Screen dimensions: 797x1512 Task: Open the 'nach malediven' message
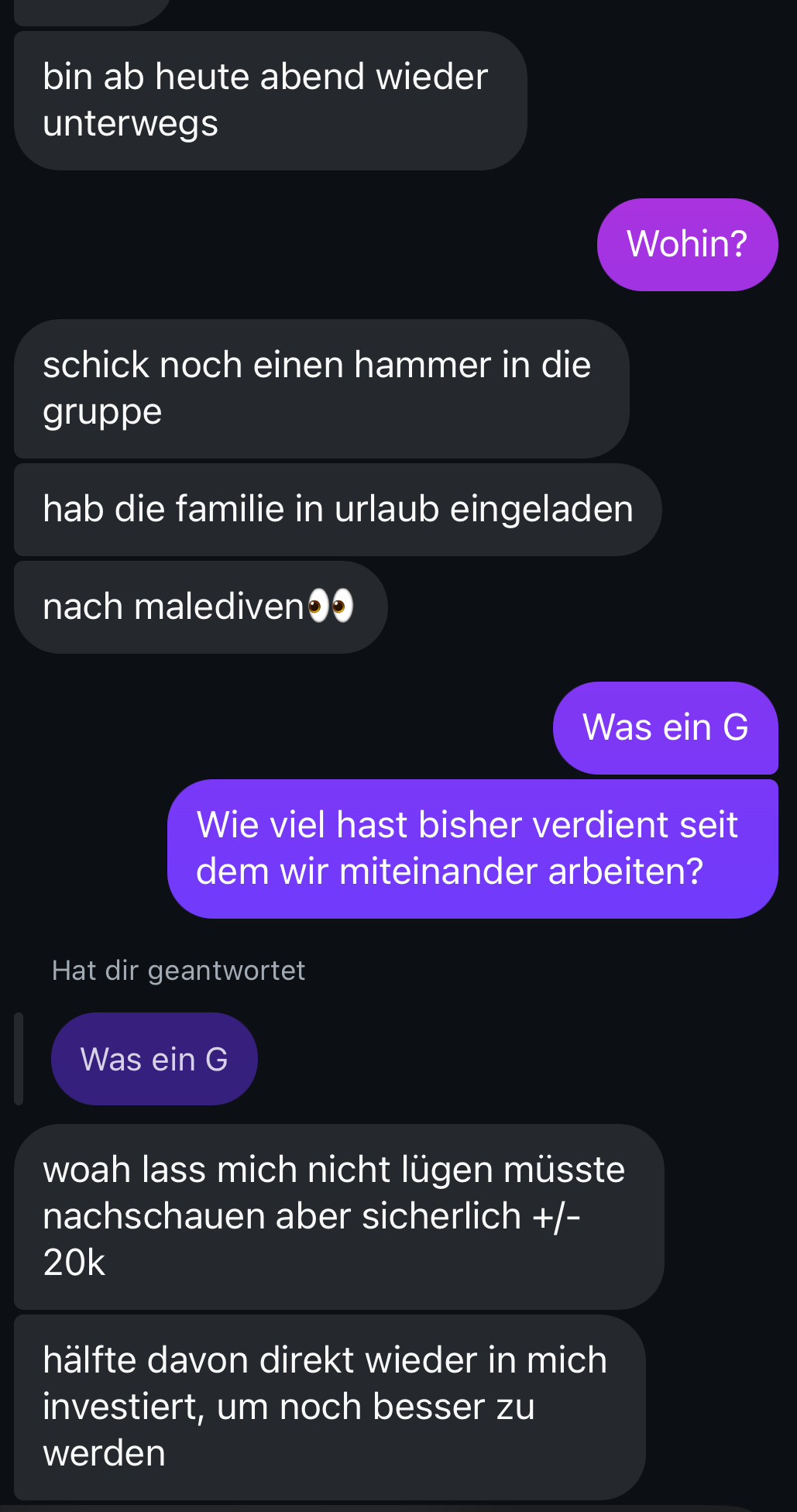tap(200, 606)
